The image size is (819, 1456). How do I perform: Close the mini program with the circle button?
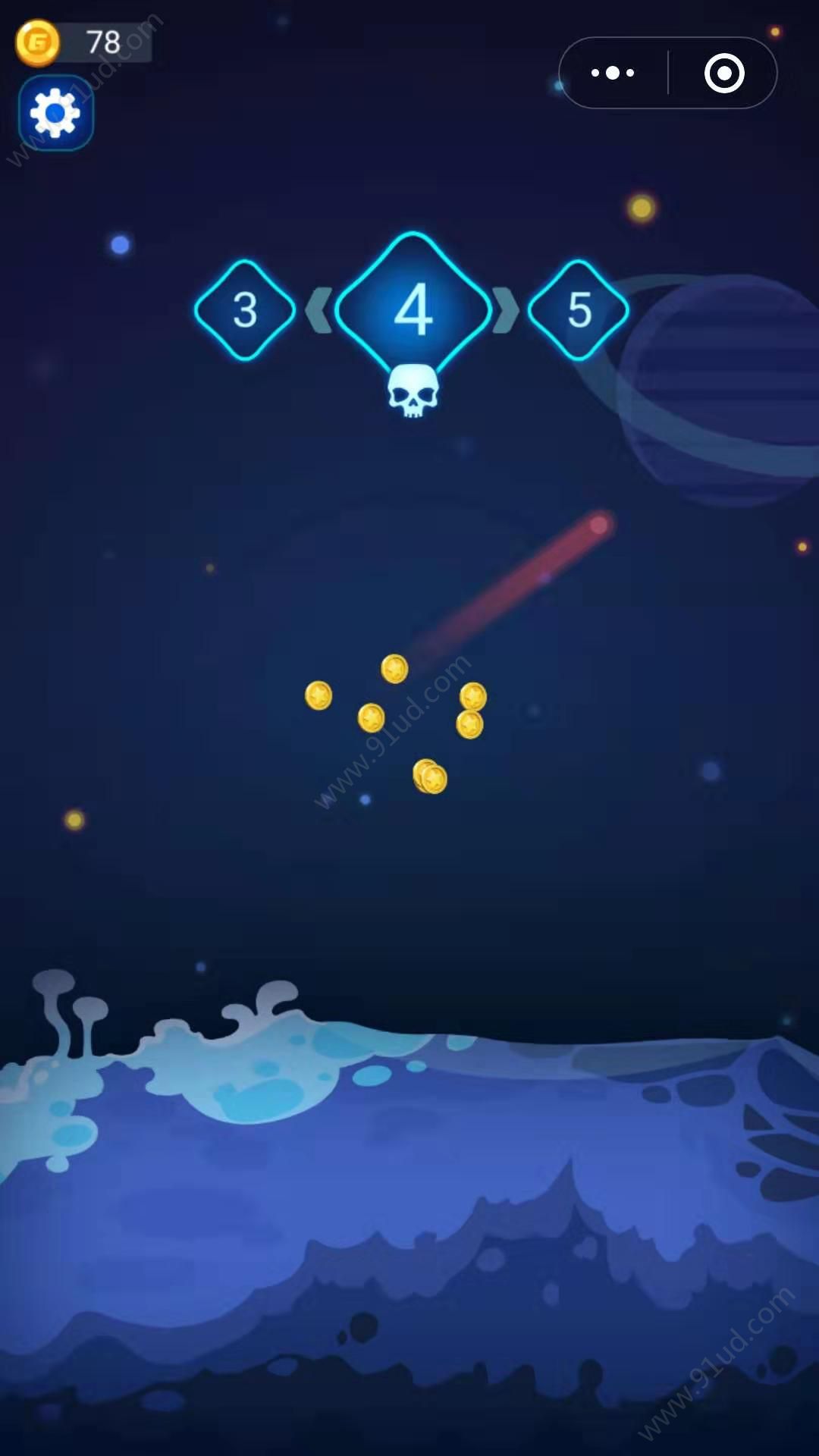tap(724, 74)
